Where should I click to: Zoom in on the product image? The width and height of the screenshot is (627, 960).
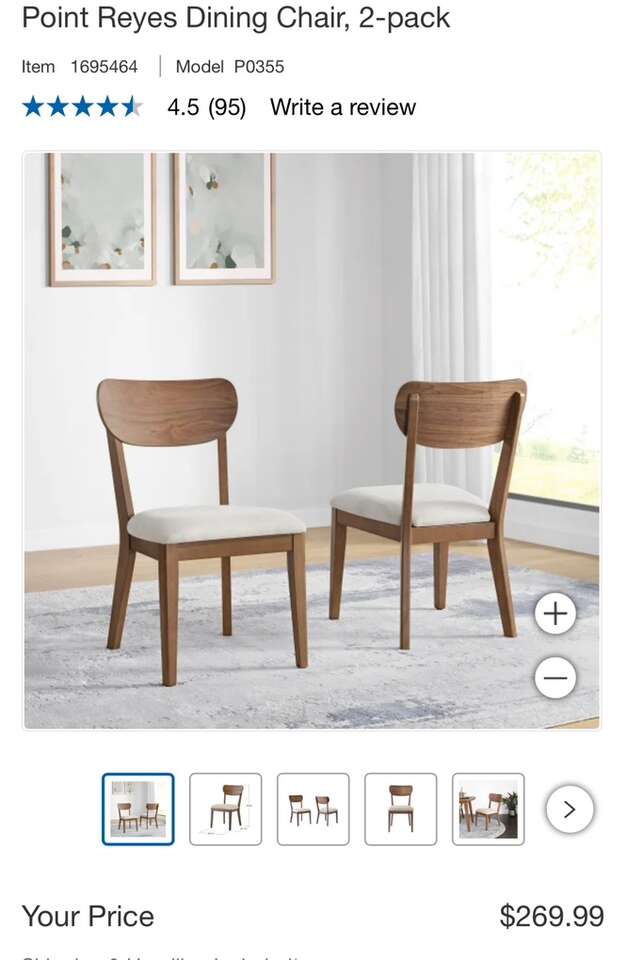point(555,613)
